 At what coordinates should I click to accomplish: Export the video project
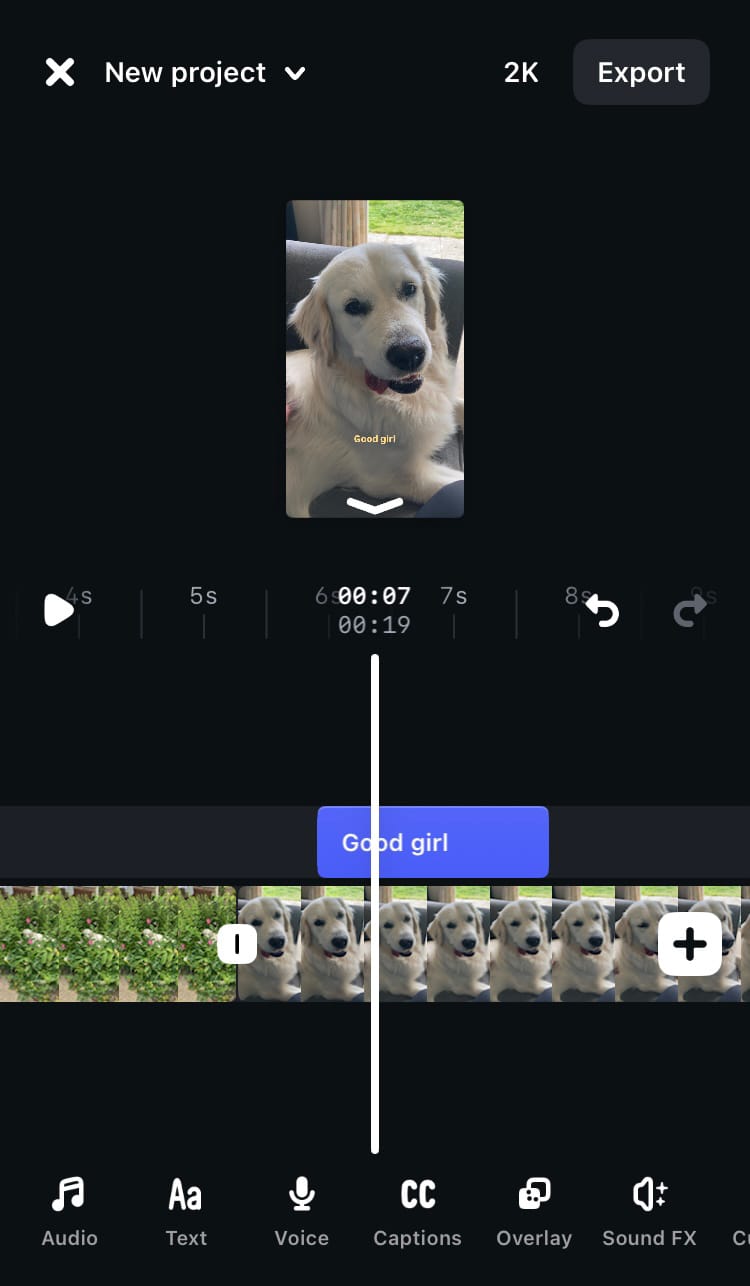click(x=641, y=73)
